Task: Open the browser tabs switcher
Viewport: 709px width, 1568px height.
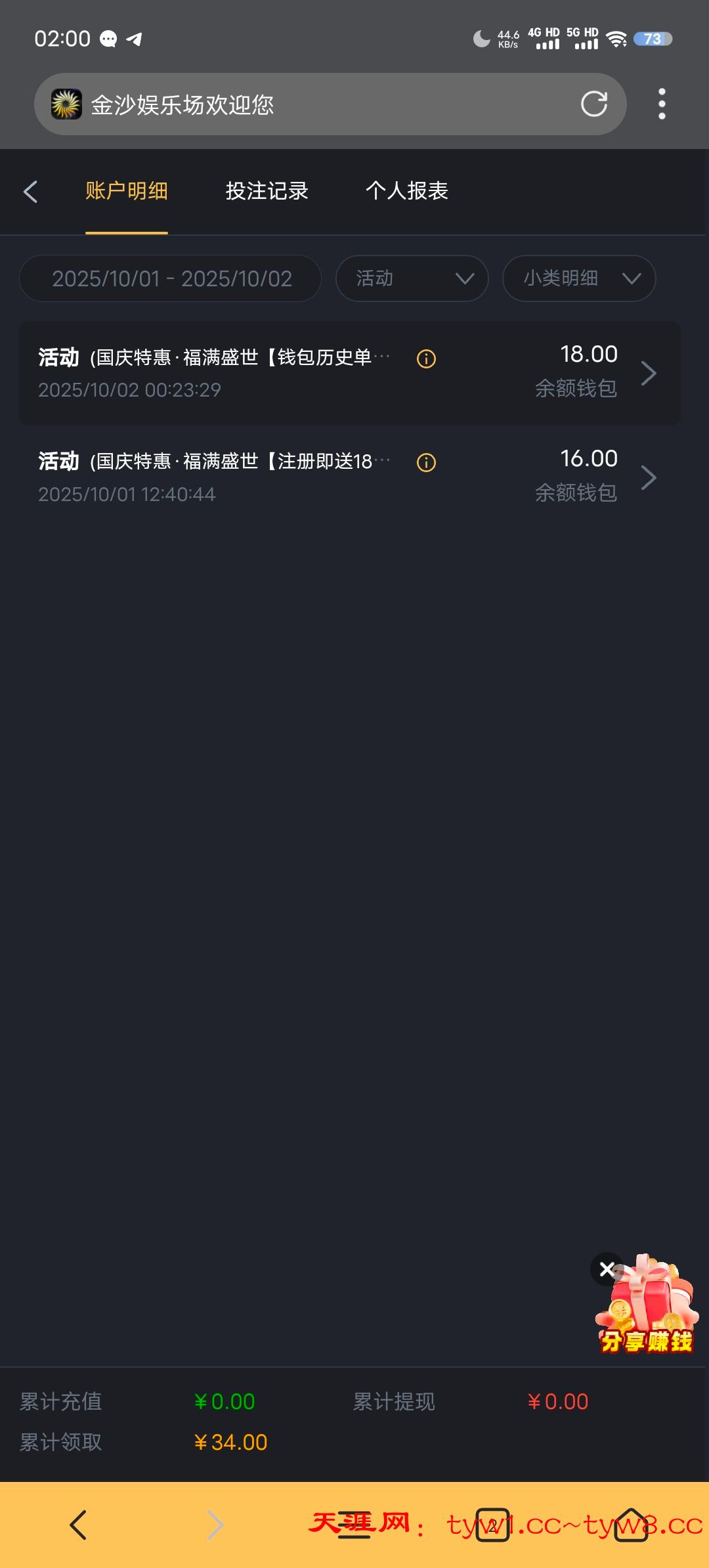Action: coord(492,1525)
